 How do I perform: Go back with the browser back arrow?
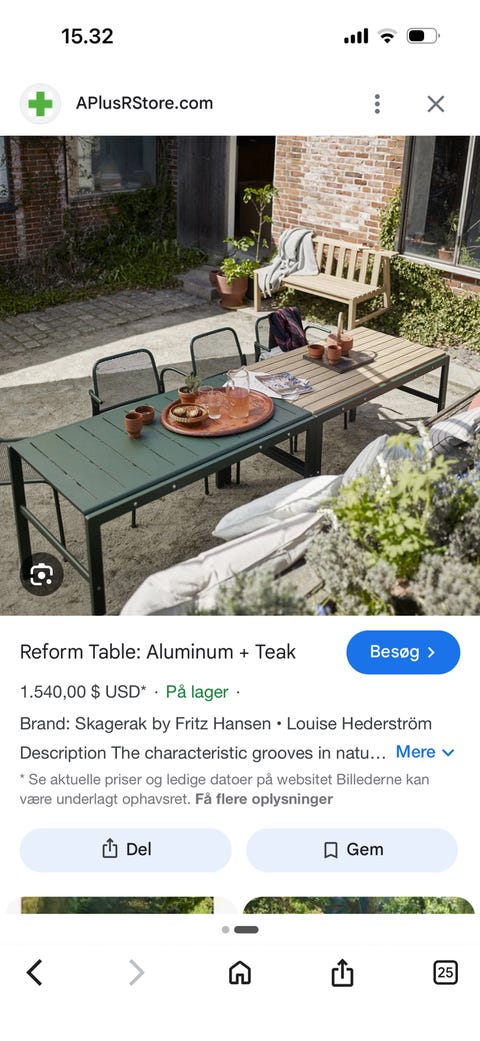coord(35,973)
